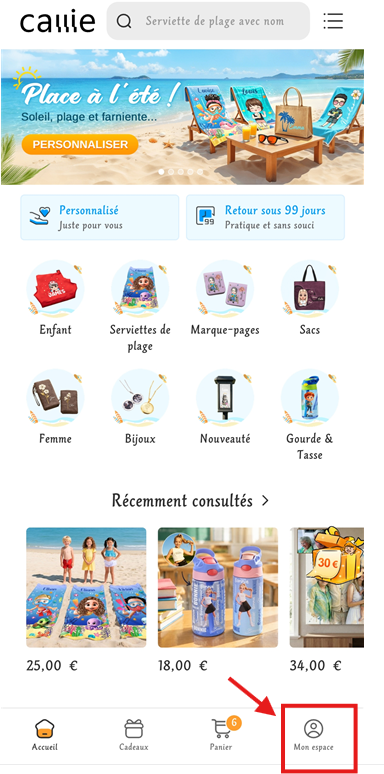Tap the PERSONNALISER banner button

pos(80,144)
